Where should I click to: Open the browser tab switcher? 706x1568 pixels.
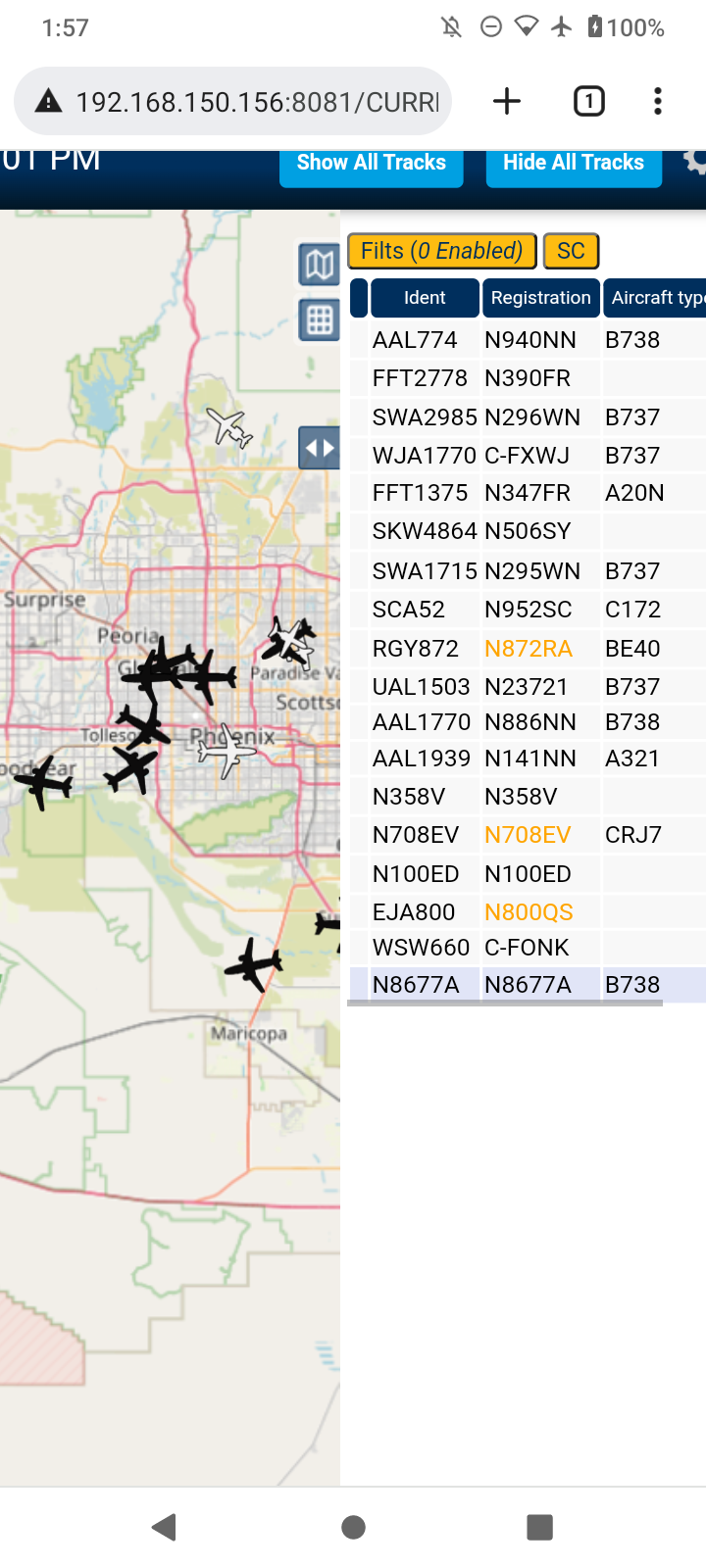(x=589, y=101)
